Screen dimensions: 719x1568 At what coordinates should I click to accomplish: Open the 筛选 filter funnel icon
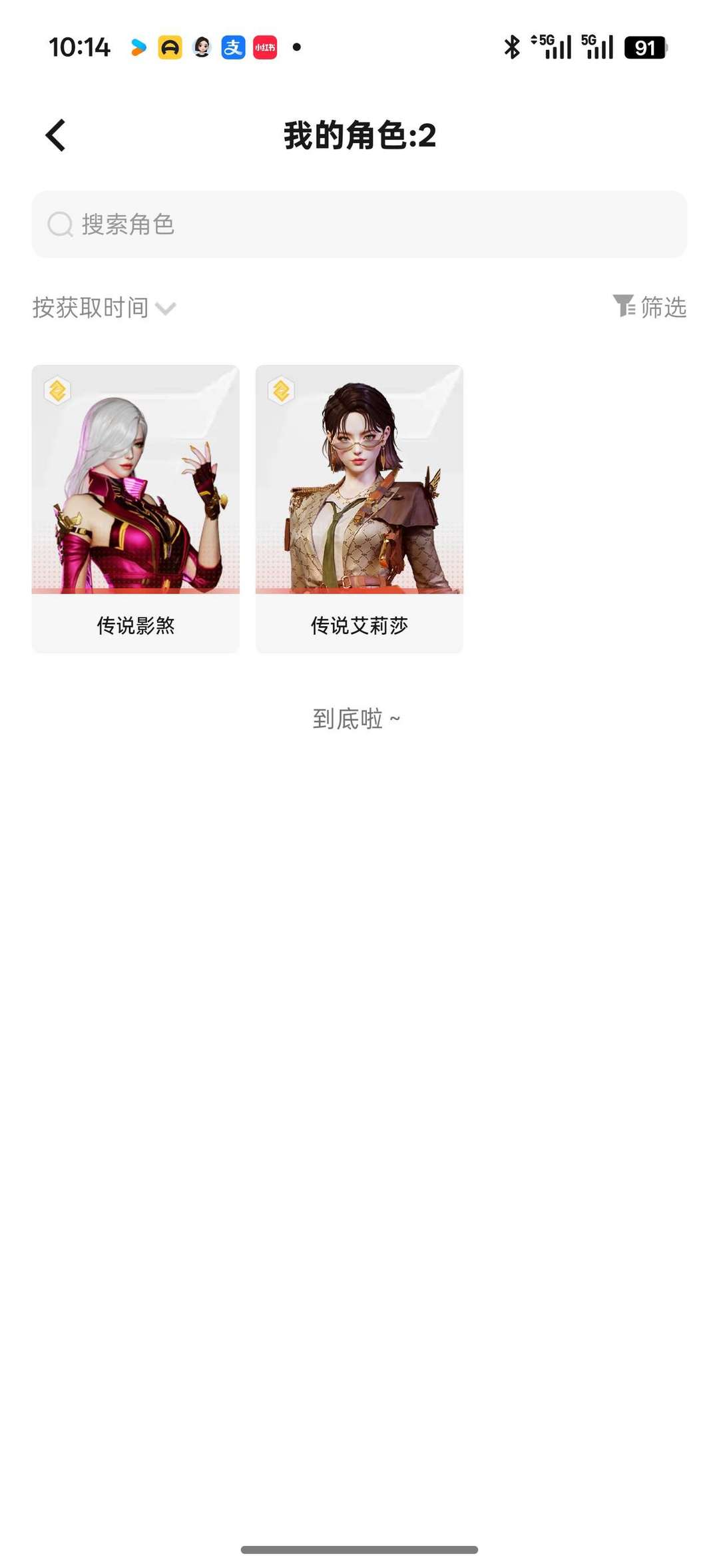click(624, 308)
